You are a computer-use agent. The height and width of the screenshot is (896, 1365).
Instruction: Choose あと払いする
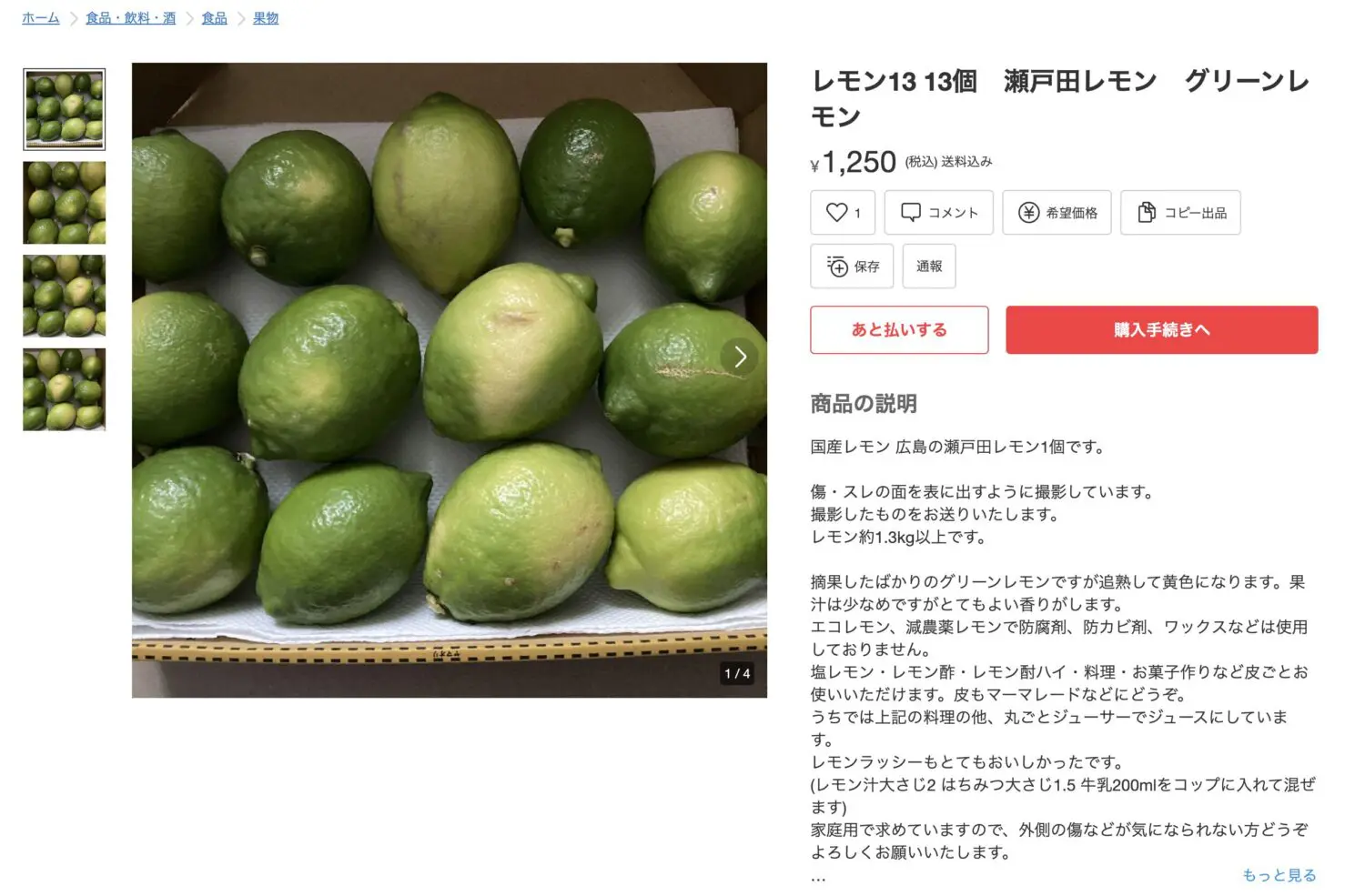[899, 330]
